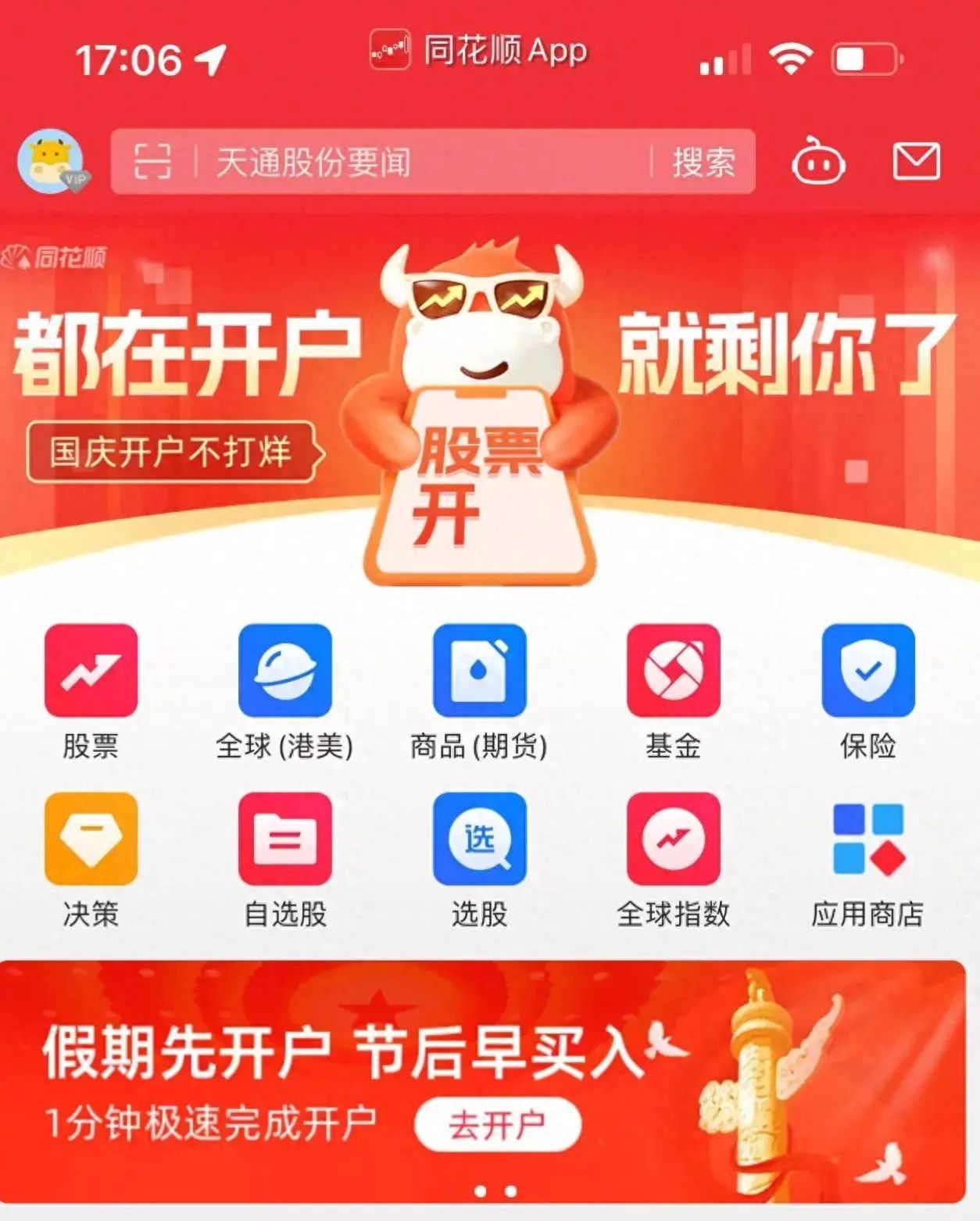Image resolution: width=980 pixels, height=1221 pixels.
Task: Go to 基金 section
Action: tap(673, 689)
